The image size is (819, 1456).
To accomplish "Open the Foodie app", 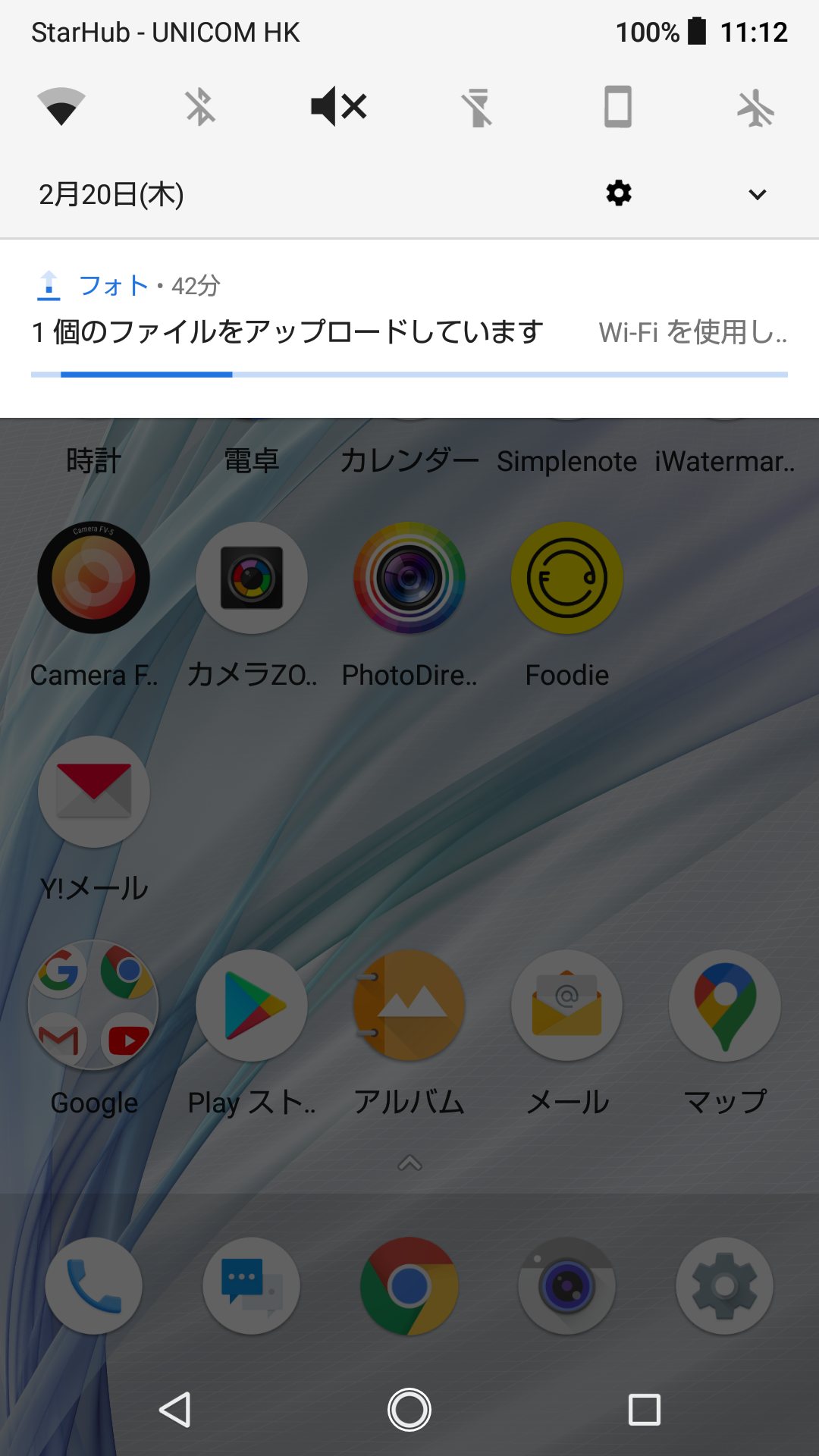I will pyautogui.click(x=567, y=578).
